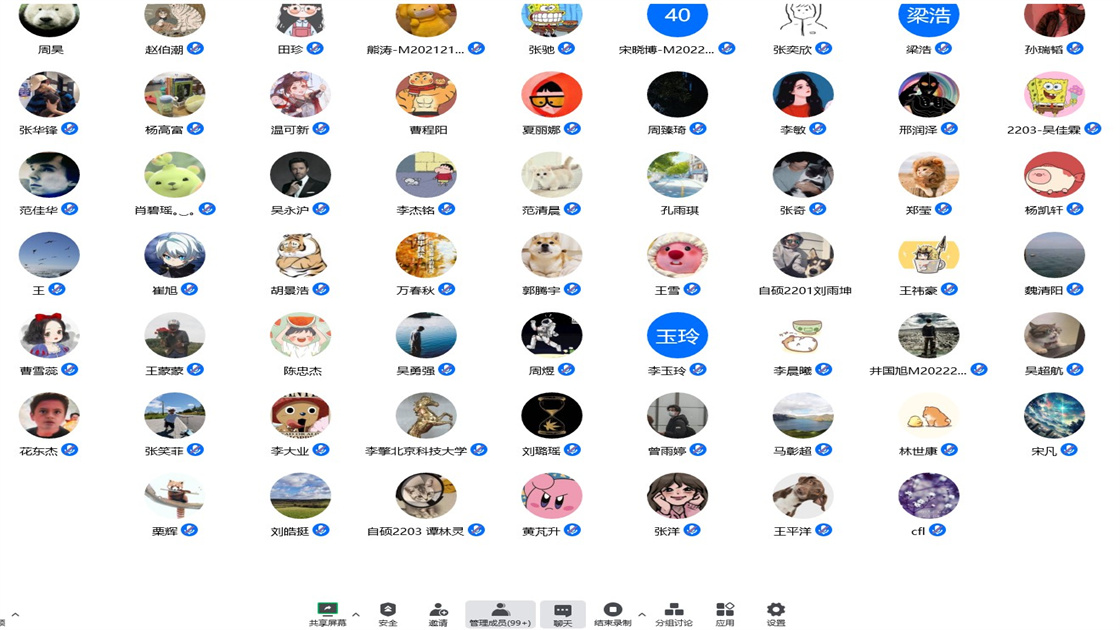The width and height of the screenshot is (1120, 630).
Task: Select participant tile 崔旭
Action: [175, 255]
